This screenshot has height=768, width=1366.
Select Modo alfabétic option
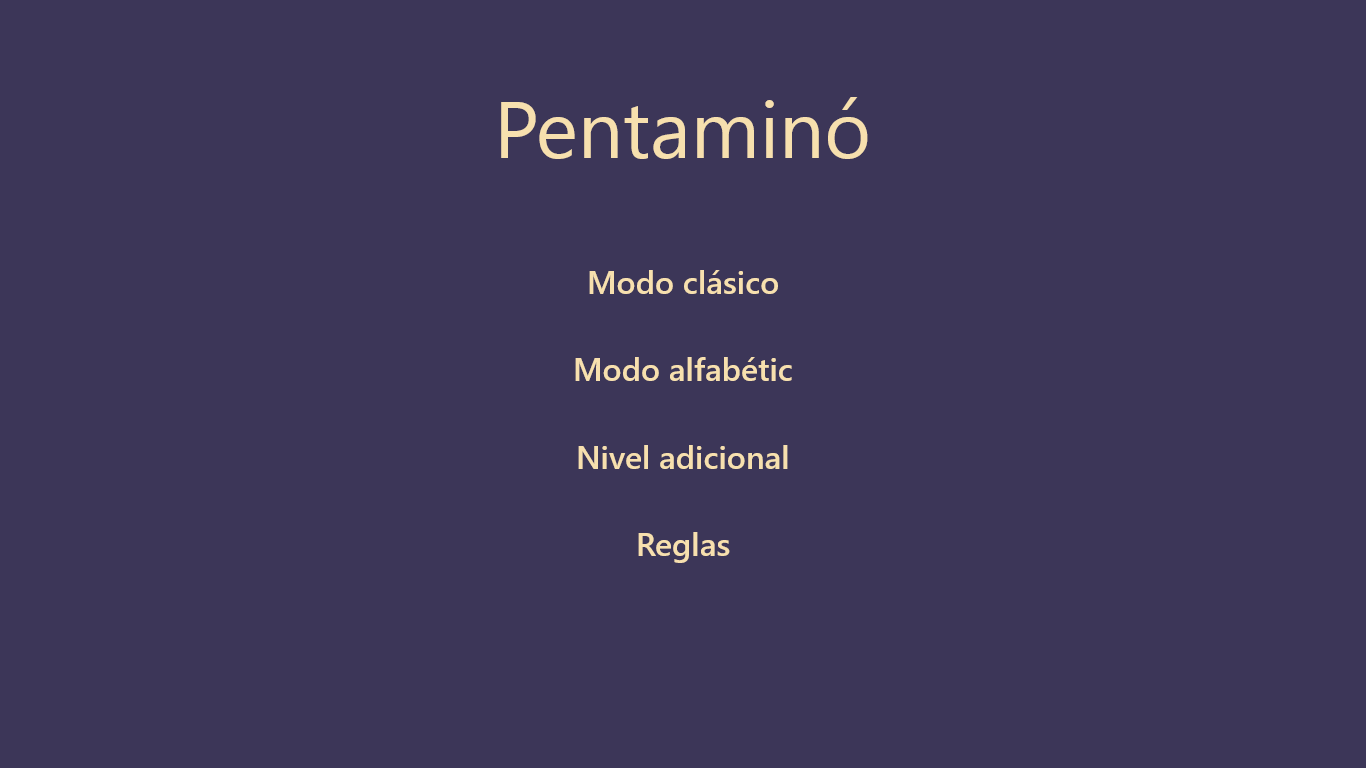(x=683, y=370)
